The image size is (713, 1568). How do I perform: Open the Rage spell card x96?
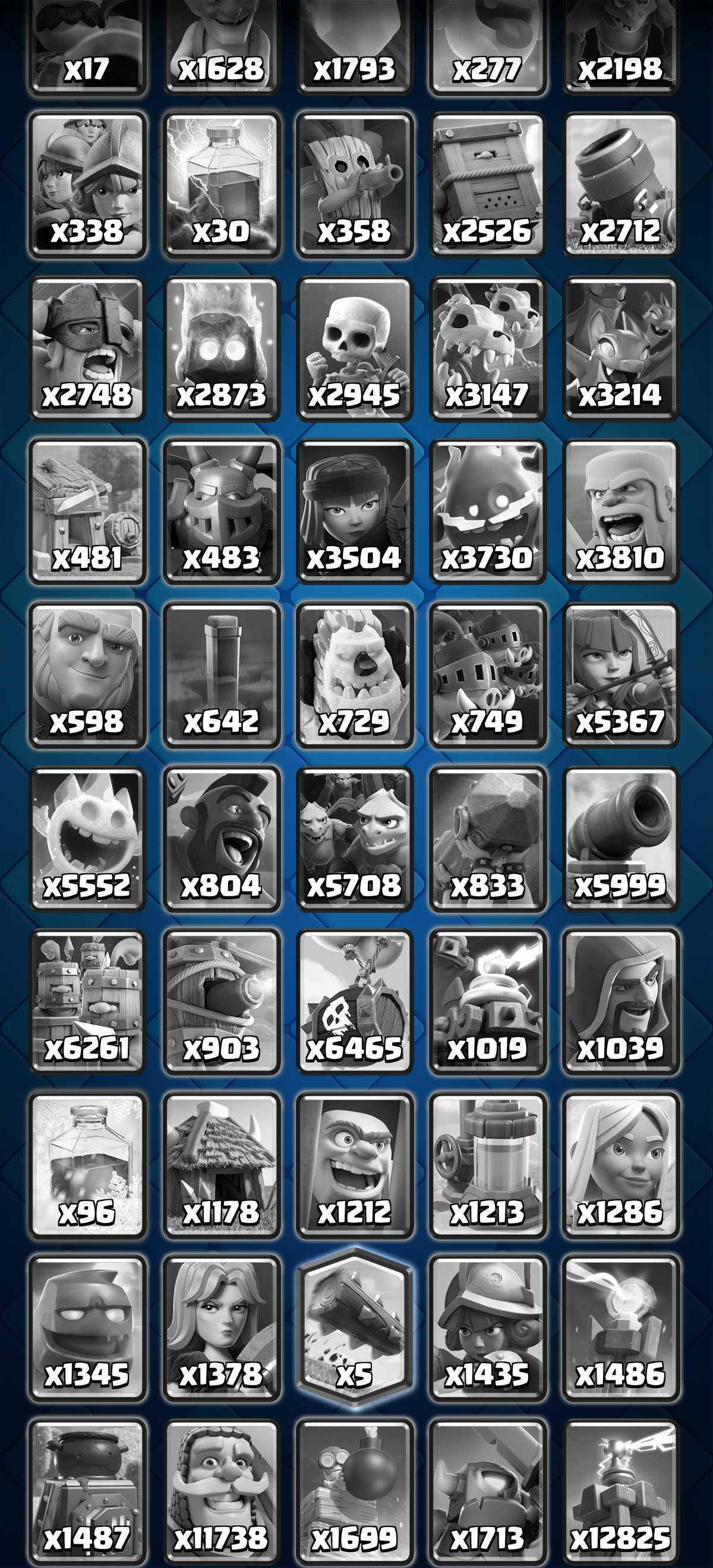coord(87,1166)
